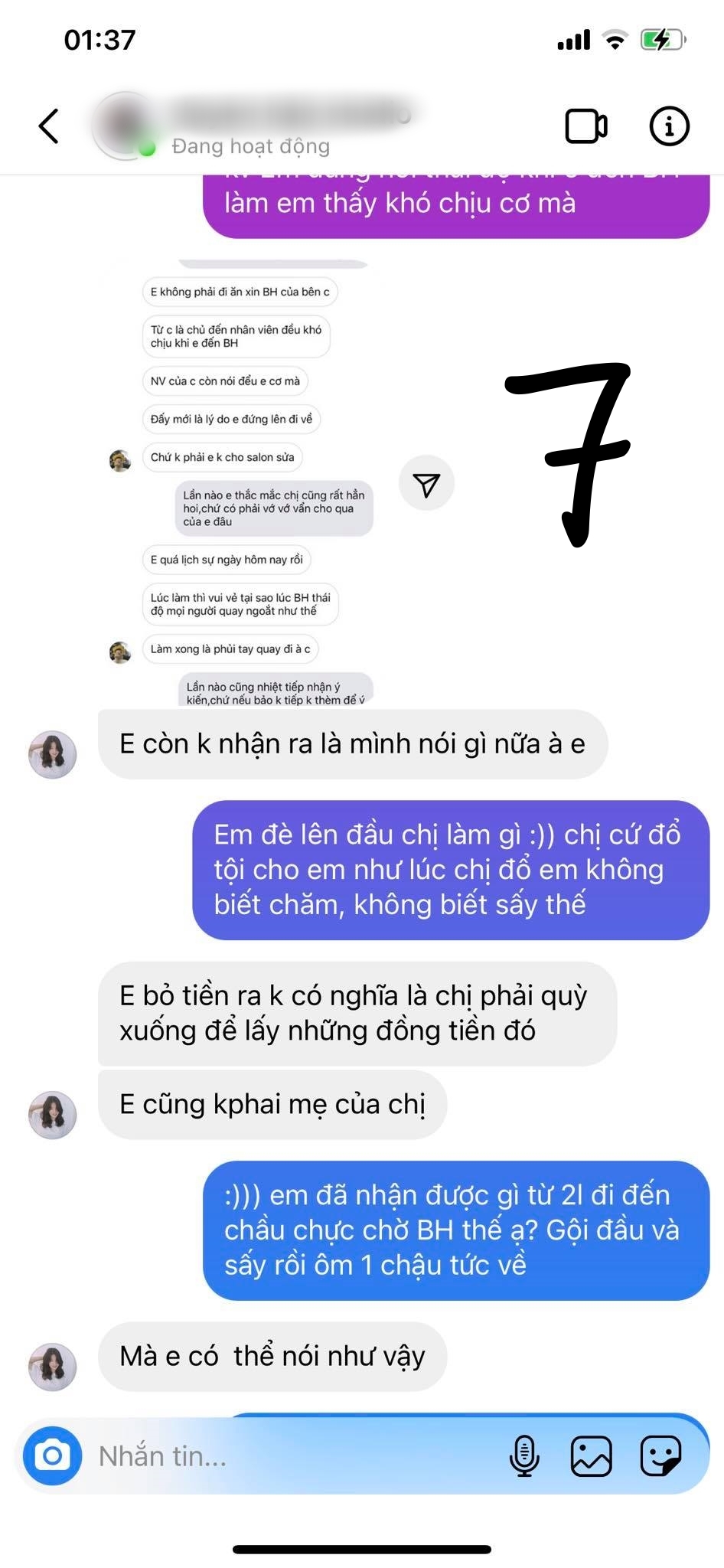View sender's avatar beside 'Mà e có thể nói như vậy'
724x1568 pixels.
(x=52, y=1366)
